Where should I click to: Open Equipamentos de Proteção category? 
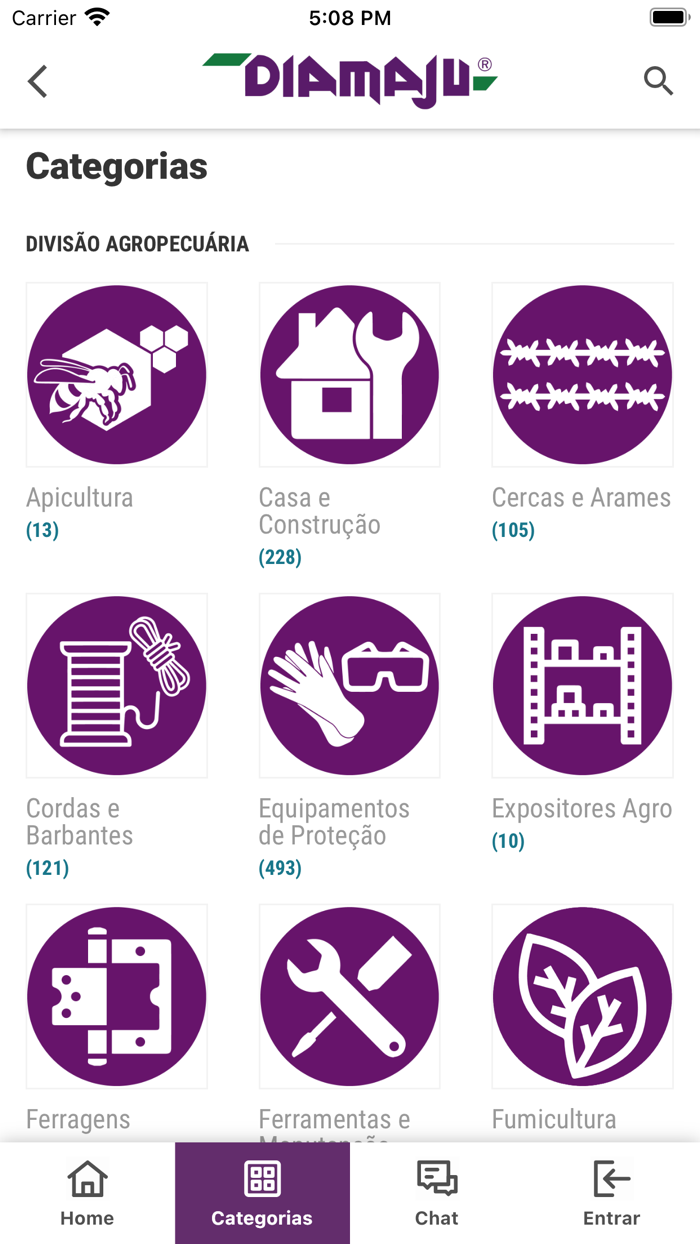[349, 686]
